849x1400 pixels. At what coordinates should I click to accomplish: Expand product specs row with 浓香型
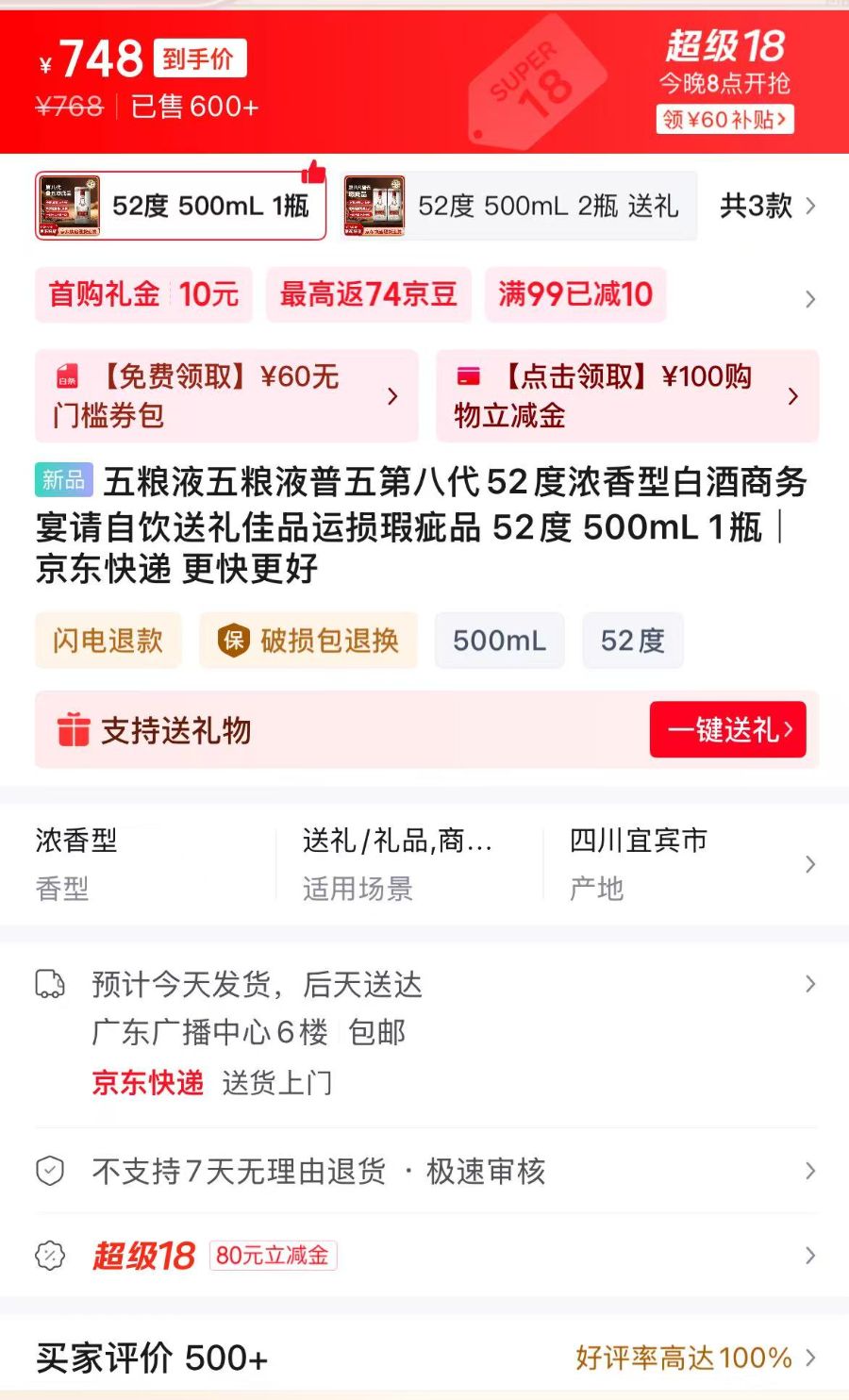424,864
